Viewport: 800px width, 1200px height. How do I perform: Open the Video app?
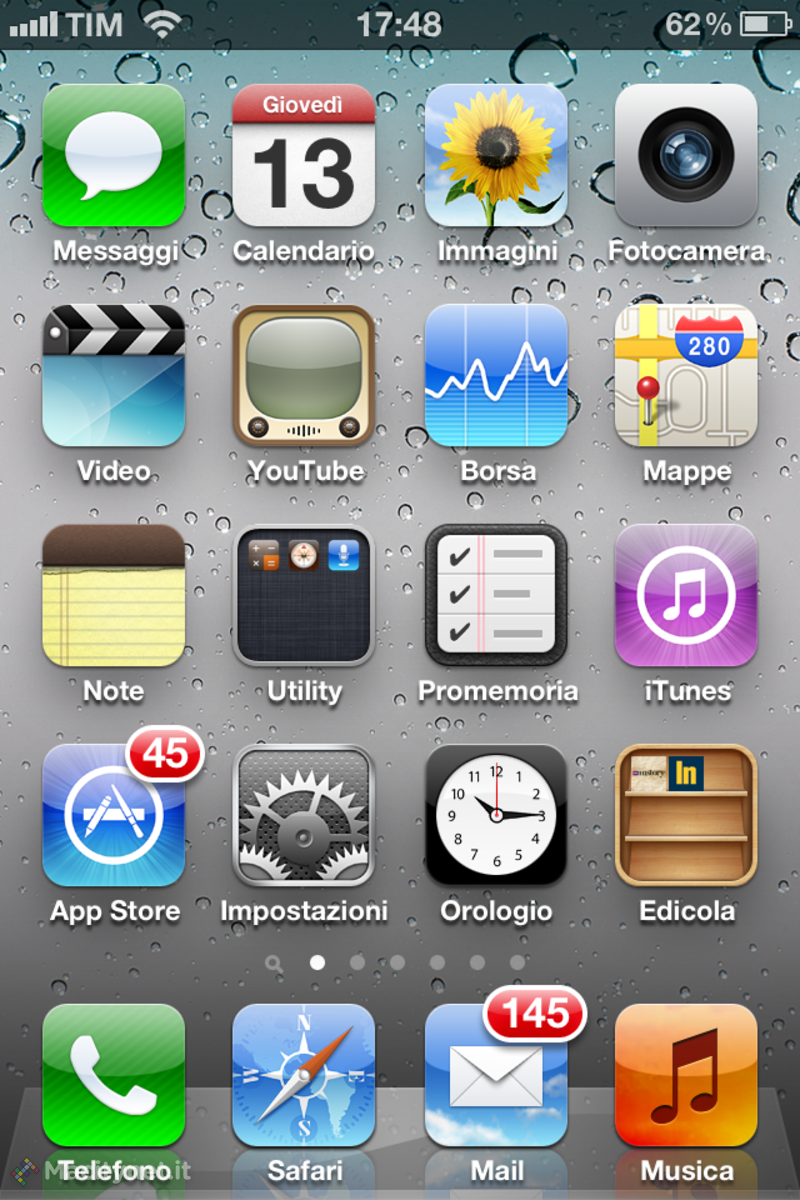tap(113, 375)
